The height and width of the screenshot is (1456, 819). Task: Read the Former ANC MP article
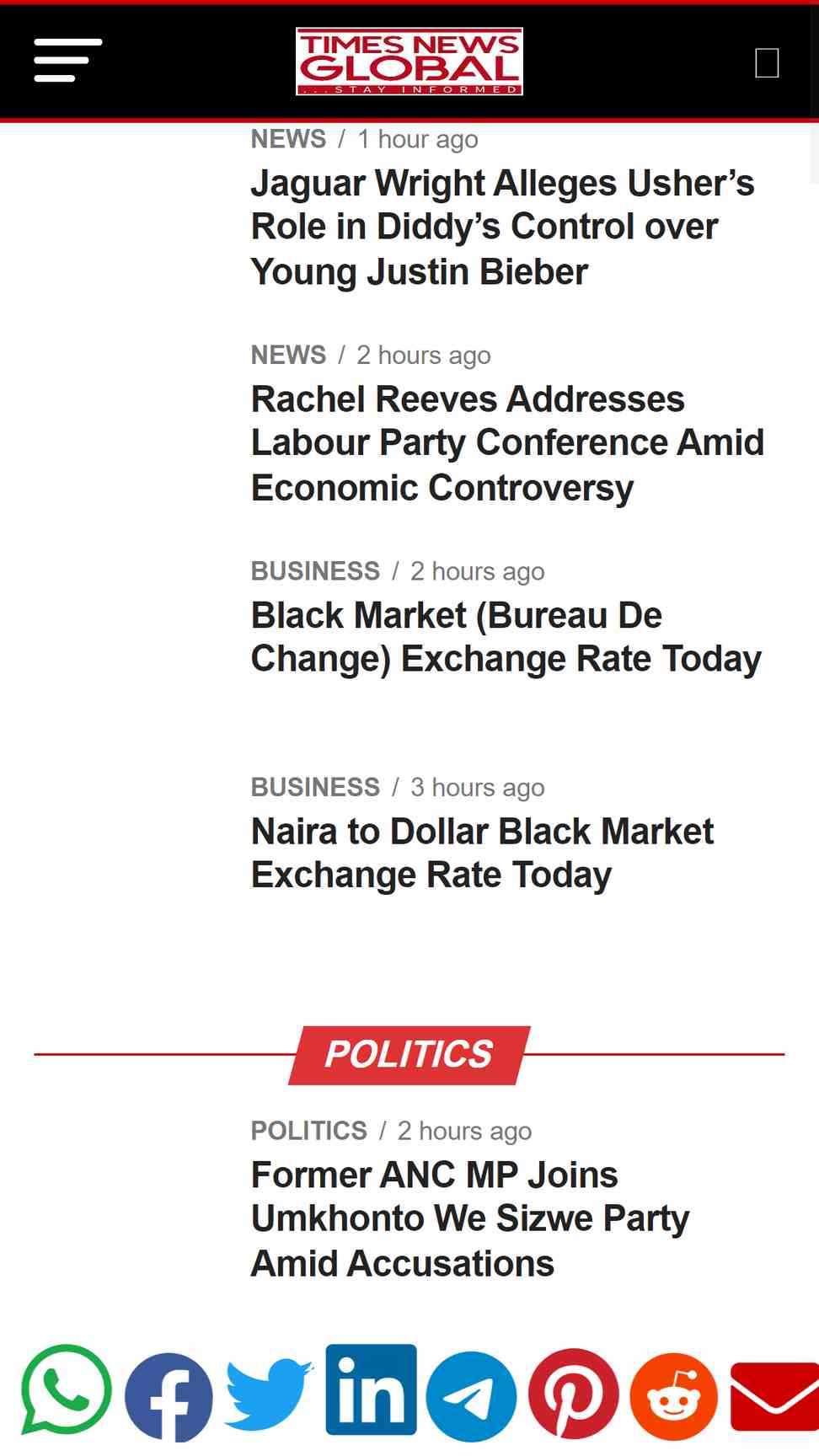coord(470,1218)
